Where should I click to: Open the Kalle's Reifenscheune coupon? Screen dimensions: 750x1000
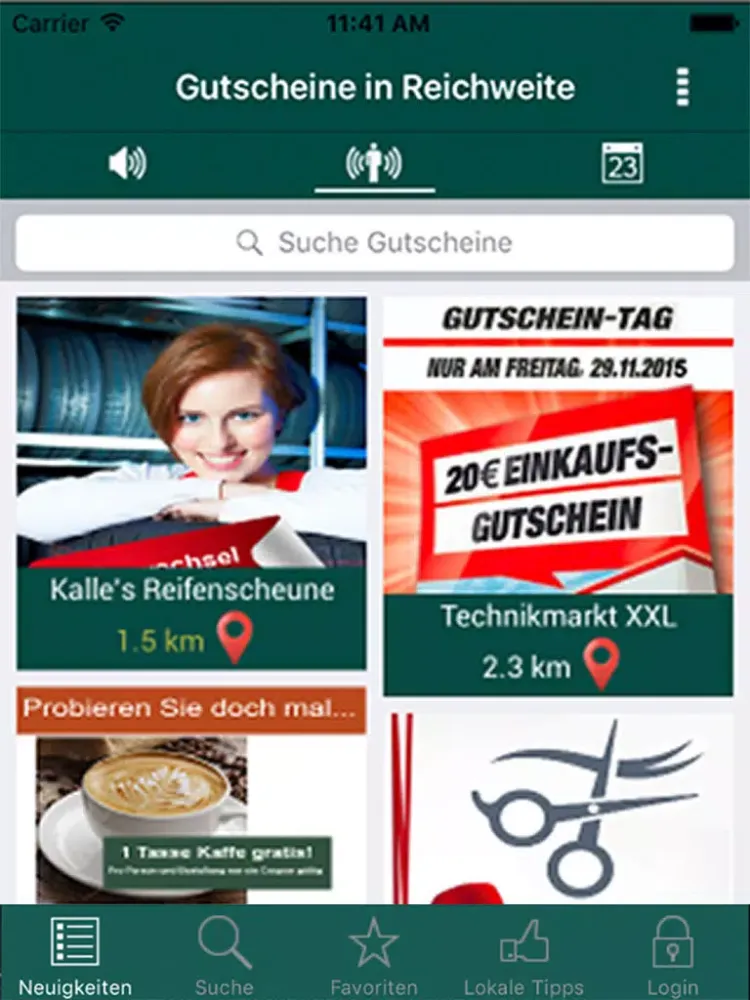tap(190, 470)
